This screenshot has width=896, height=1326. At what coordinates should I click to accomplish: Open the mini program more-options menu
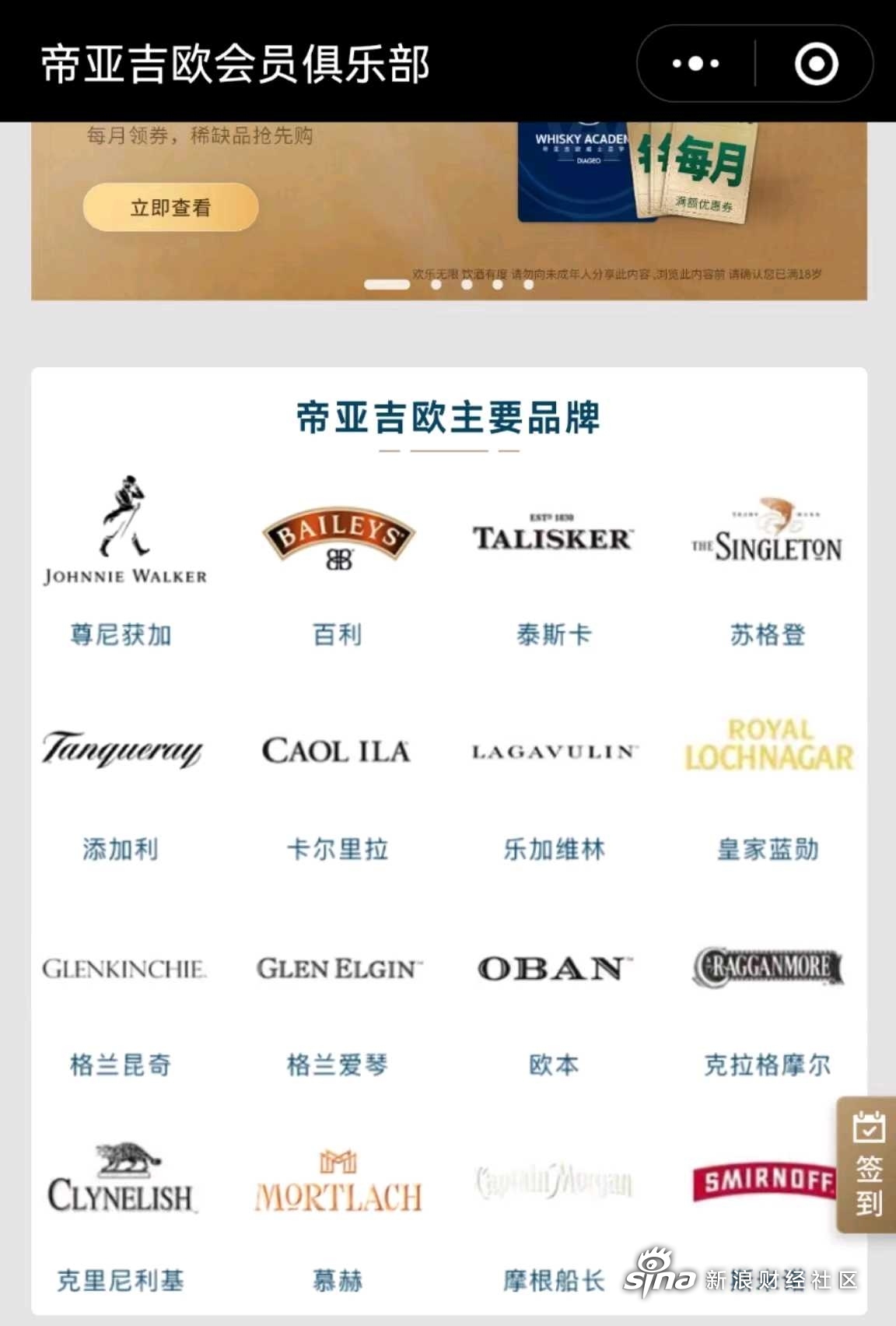[695, 64]
